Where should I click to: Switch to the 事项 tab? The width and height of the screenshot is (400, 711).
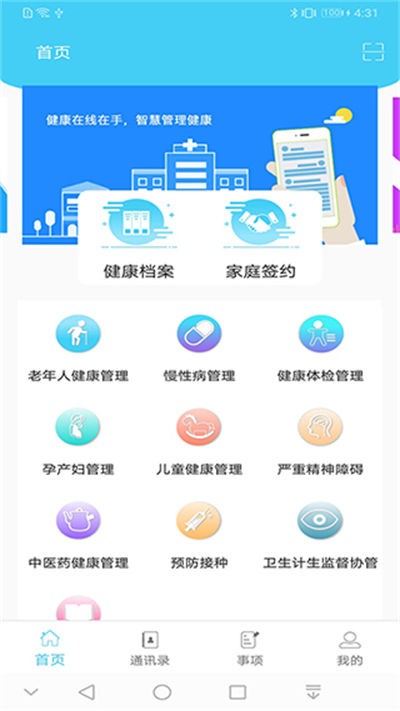(x=250, y=648)
